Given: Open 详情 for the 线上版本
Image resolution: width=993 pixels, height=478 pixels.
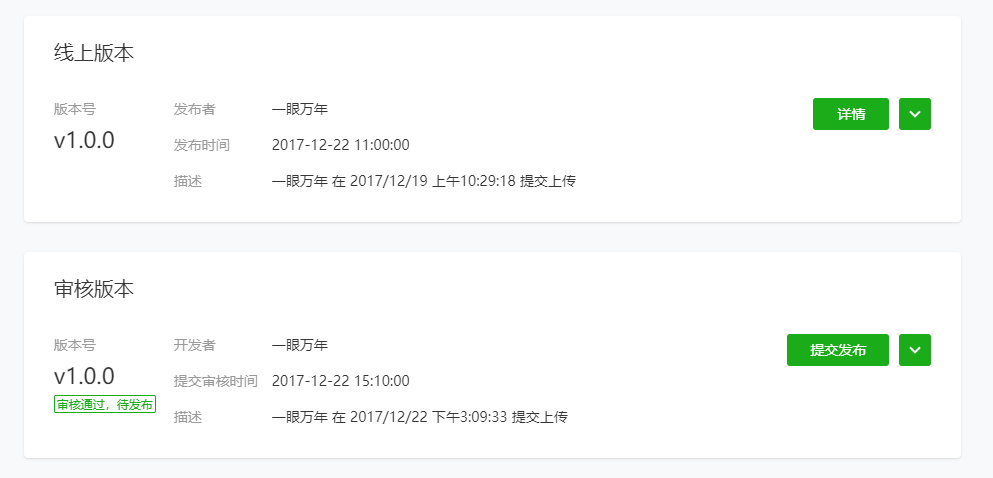Looking at the screenshot, I should (x=850, y=114).
